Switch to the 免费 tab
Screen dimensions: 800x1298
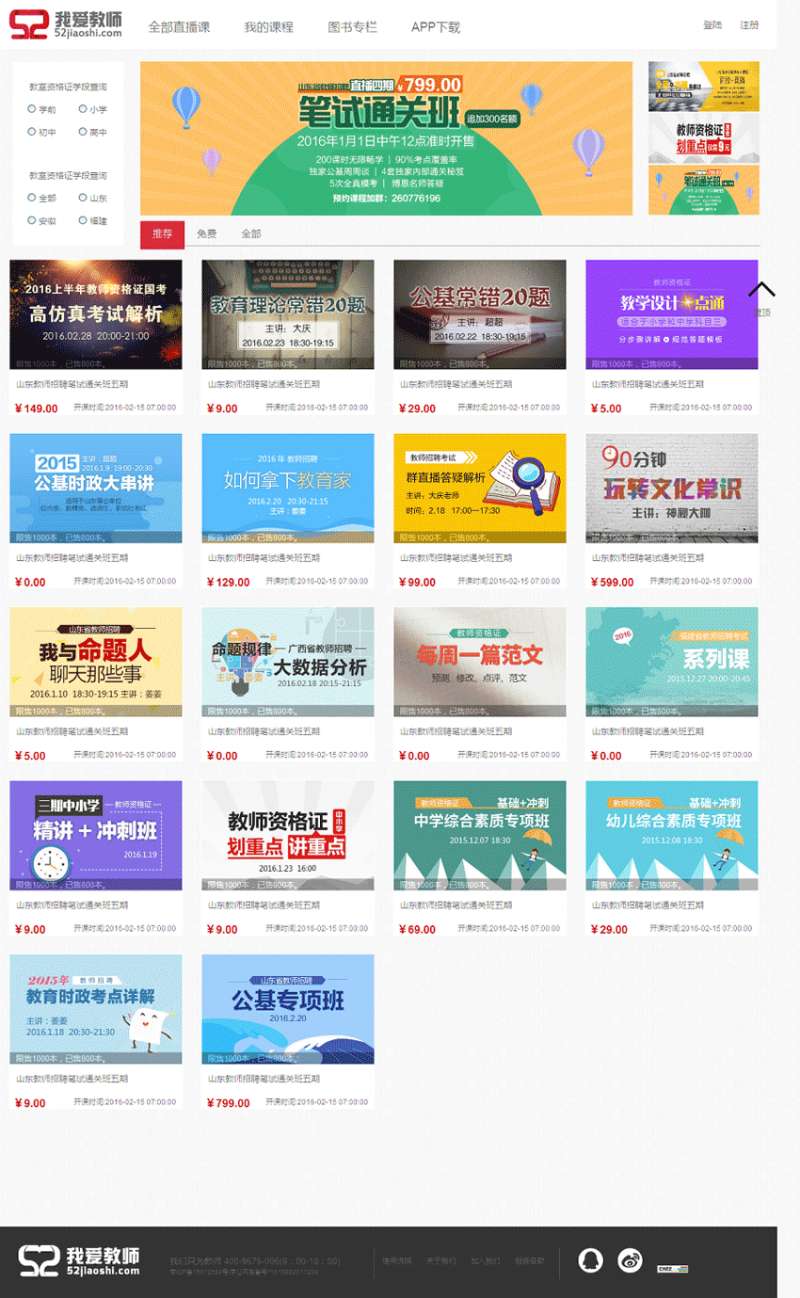click(x=206, y=234)
